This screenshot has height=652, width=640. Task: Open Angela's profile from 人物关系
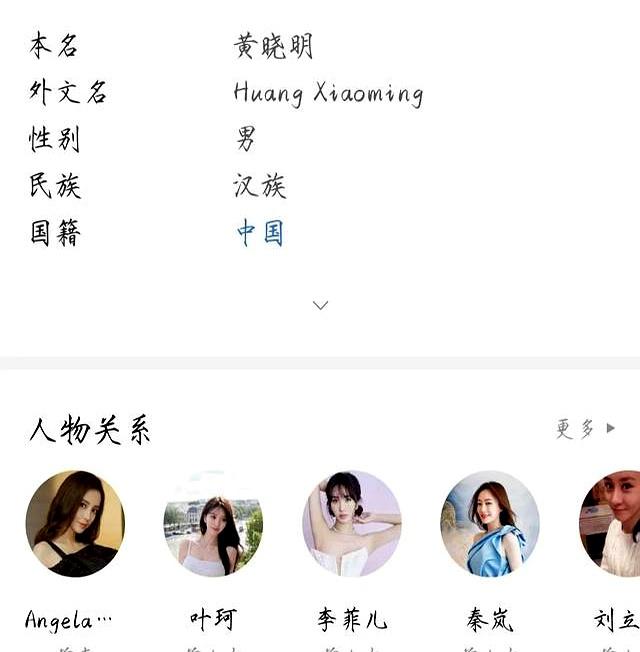tap(75, 524)
